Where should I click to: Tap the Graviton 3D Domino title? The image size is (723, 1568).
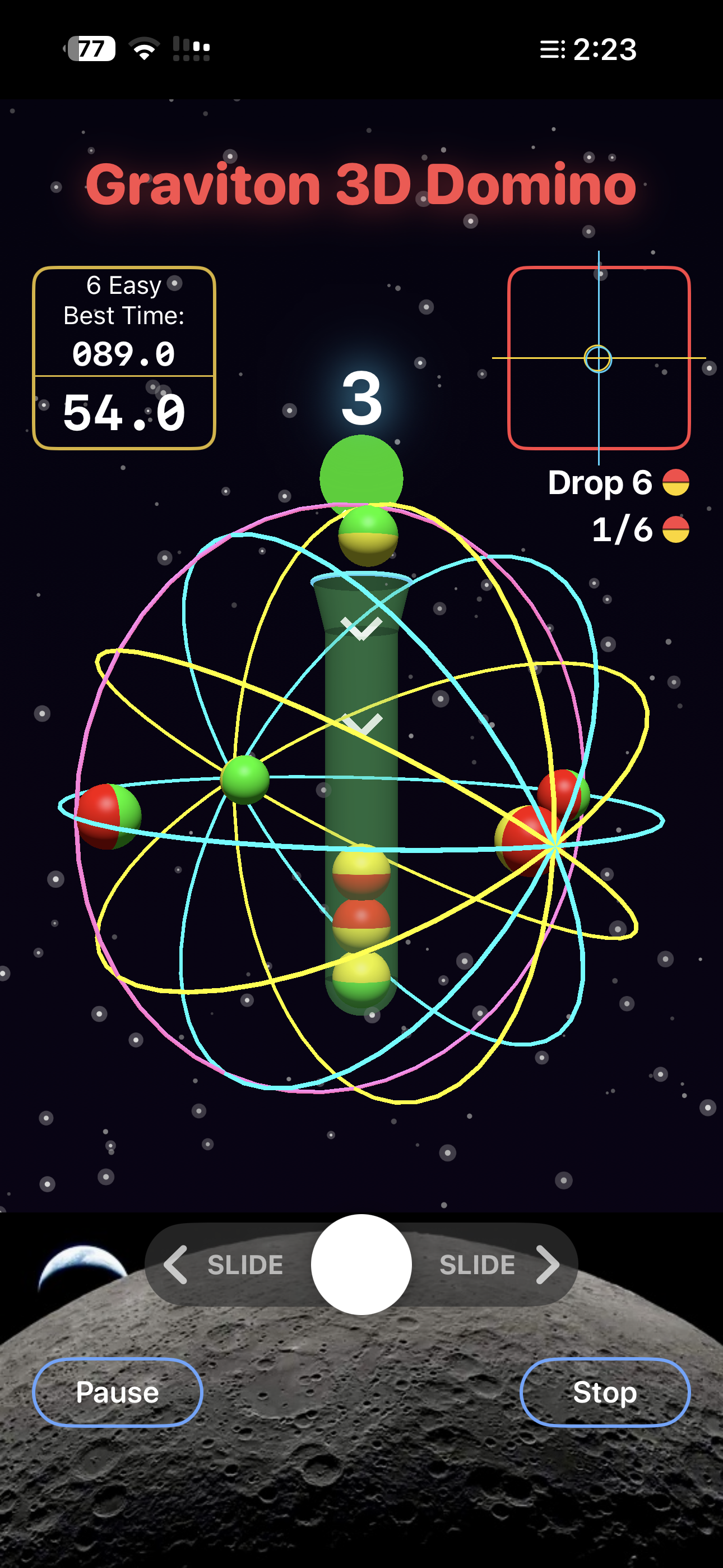pos(360,186)
